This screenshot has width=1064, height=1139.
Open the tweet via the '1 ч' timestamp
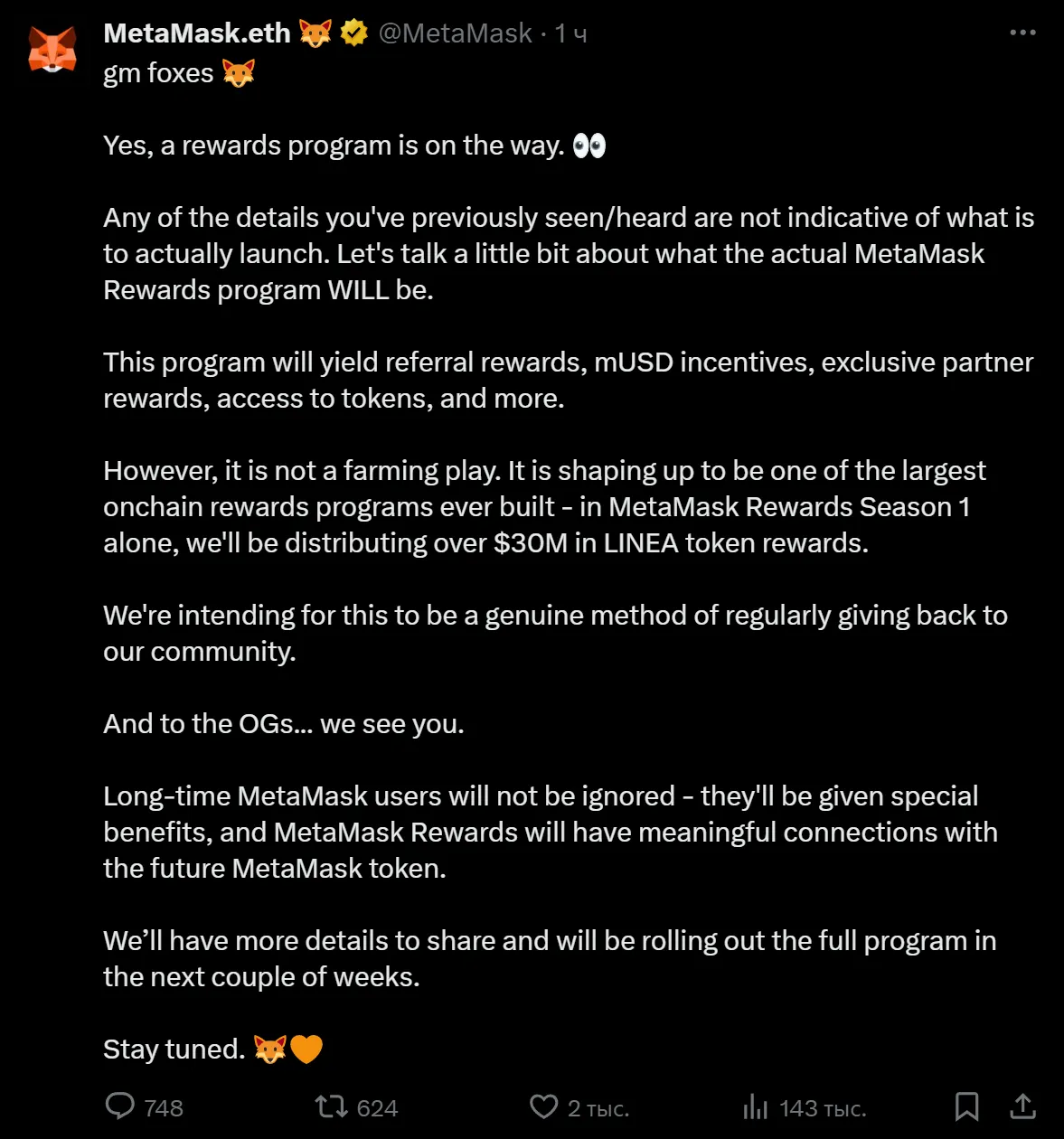[573, 33]
